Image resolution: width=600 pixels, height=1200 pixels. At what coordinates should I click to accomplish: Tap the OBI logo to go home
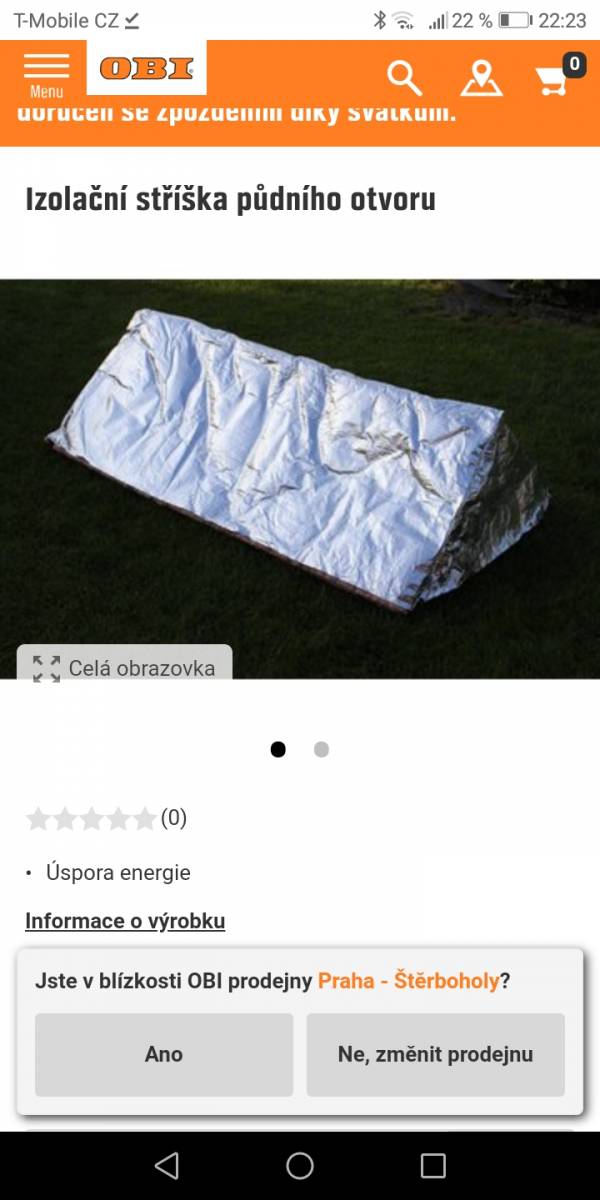coord(147,68)
